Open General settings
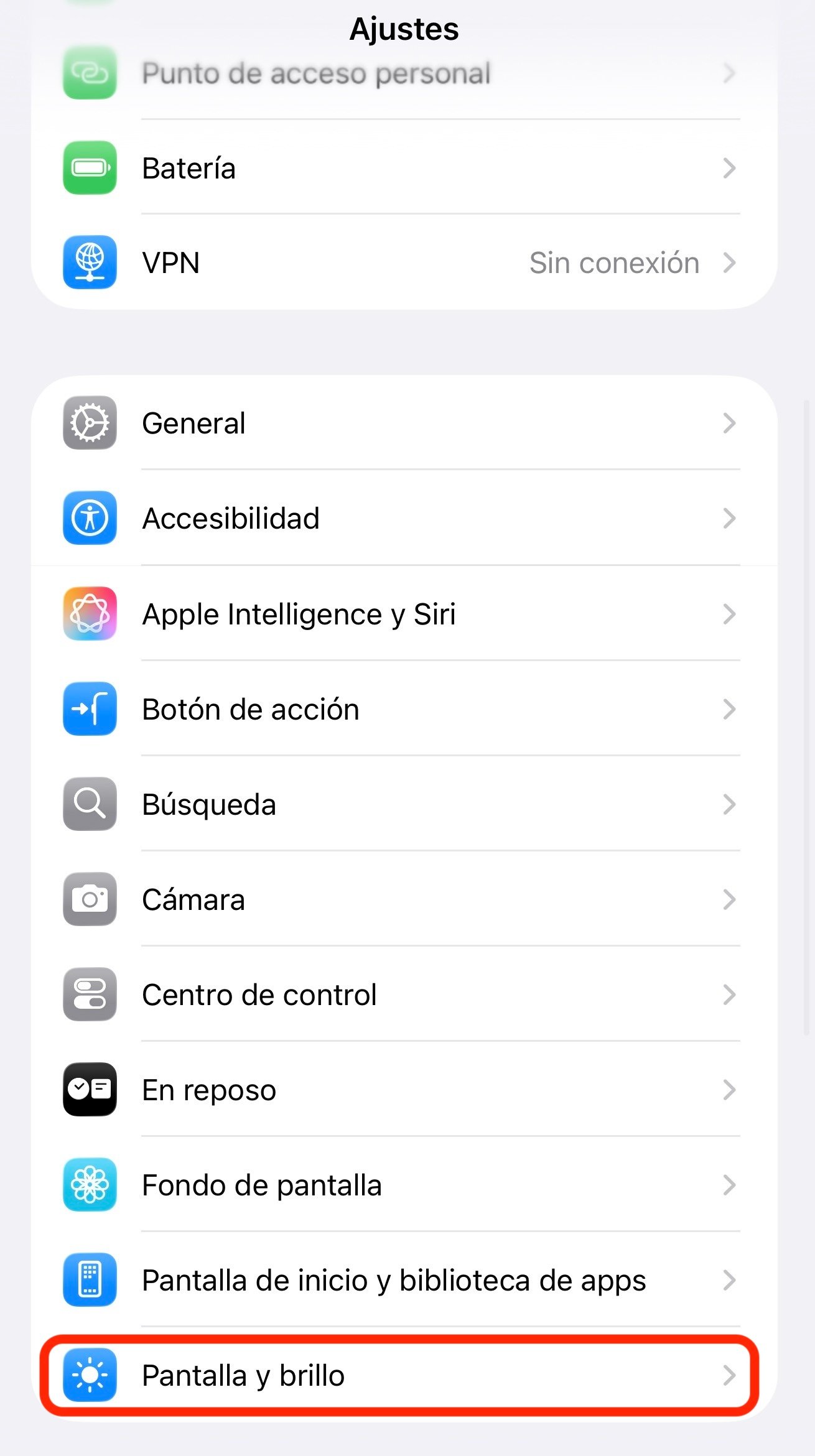Screen dimensions: 815x1456 coord(403,424)
